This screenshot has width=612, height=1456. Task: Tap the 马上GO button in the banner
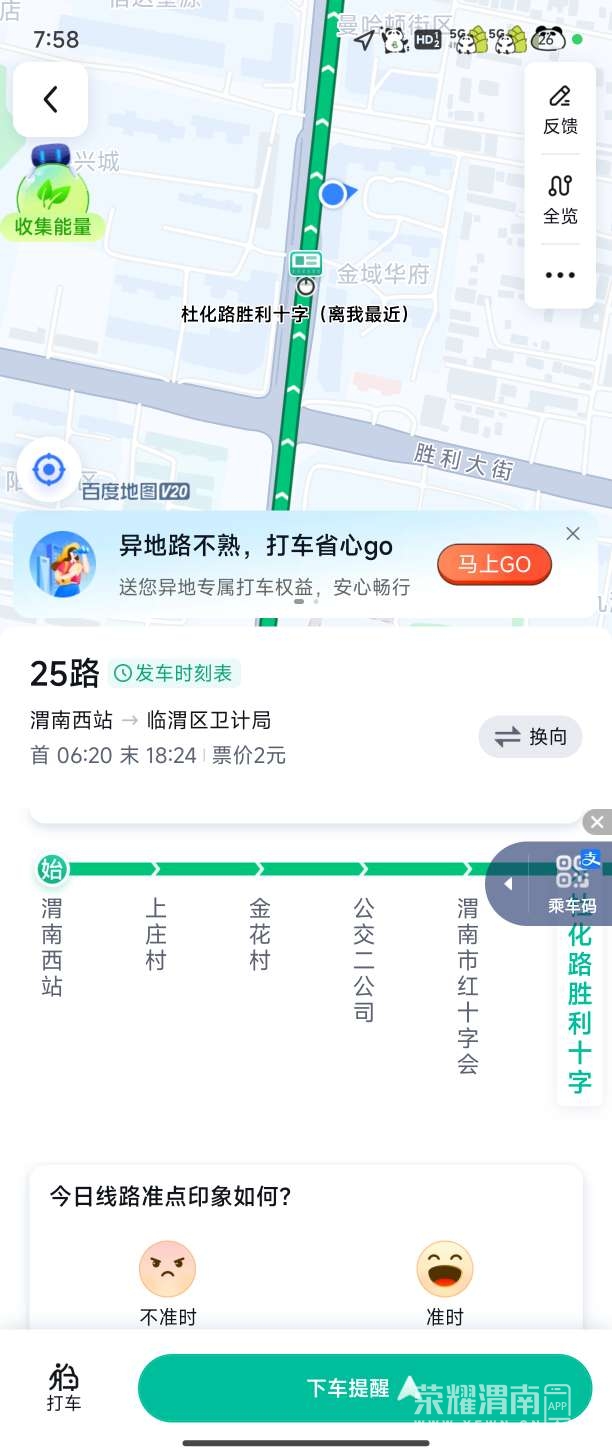494,564
